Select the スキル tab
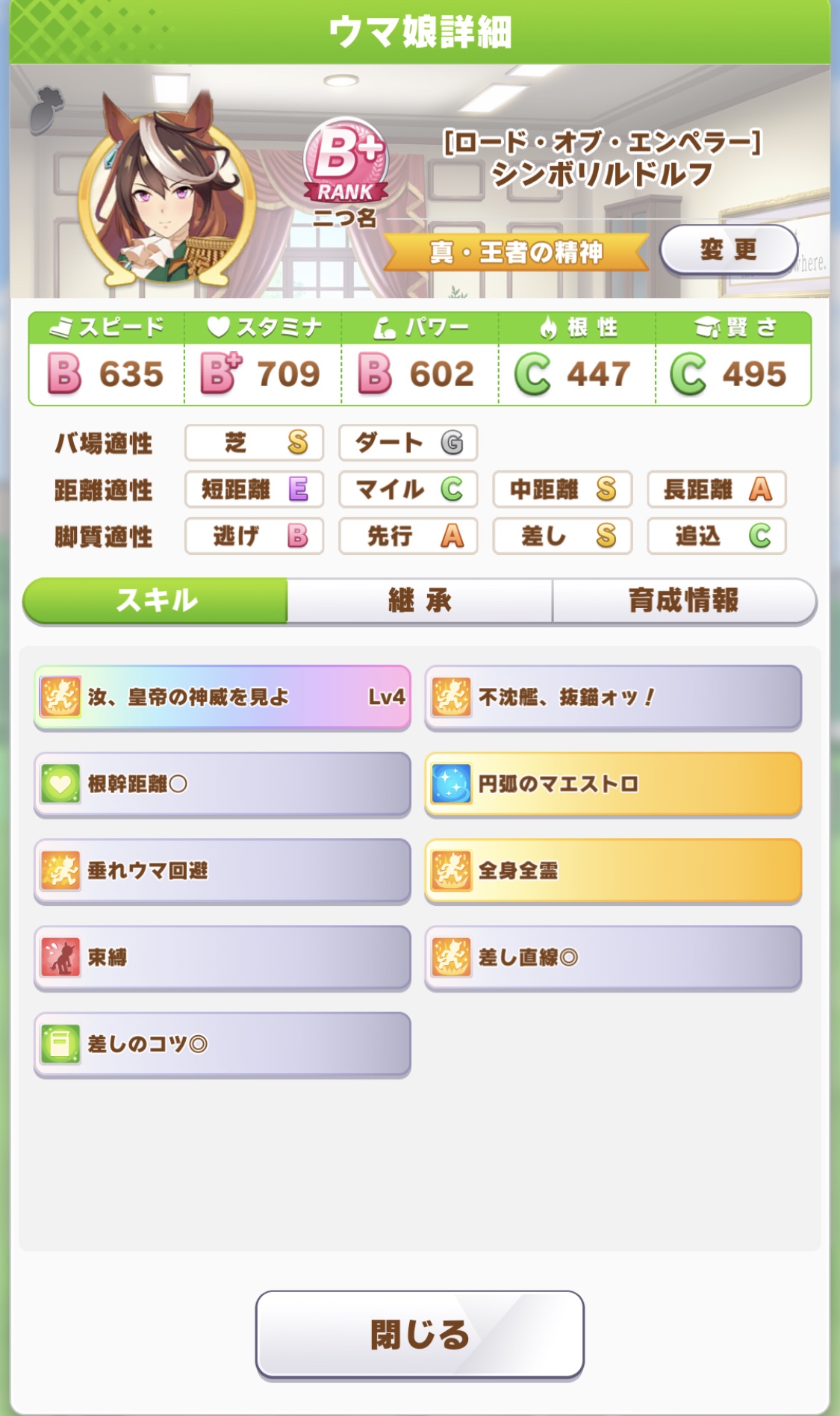 [x=156, y=600]
